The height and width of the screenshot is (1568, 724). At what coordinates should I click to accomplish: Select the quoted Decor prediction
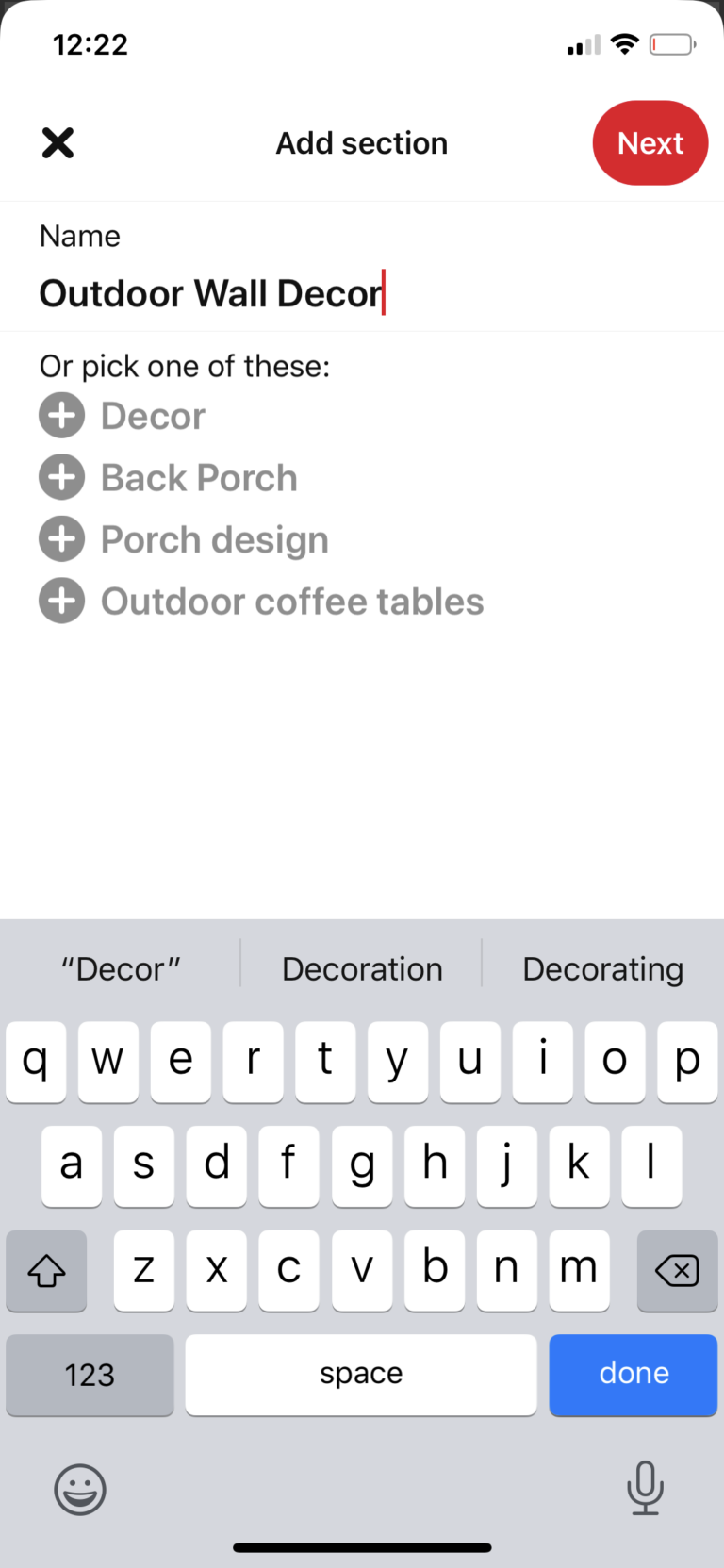pyautogui.click(x=120, y=967)
